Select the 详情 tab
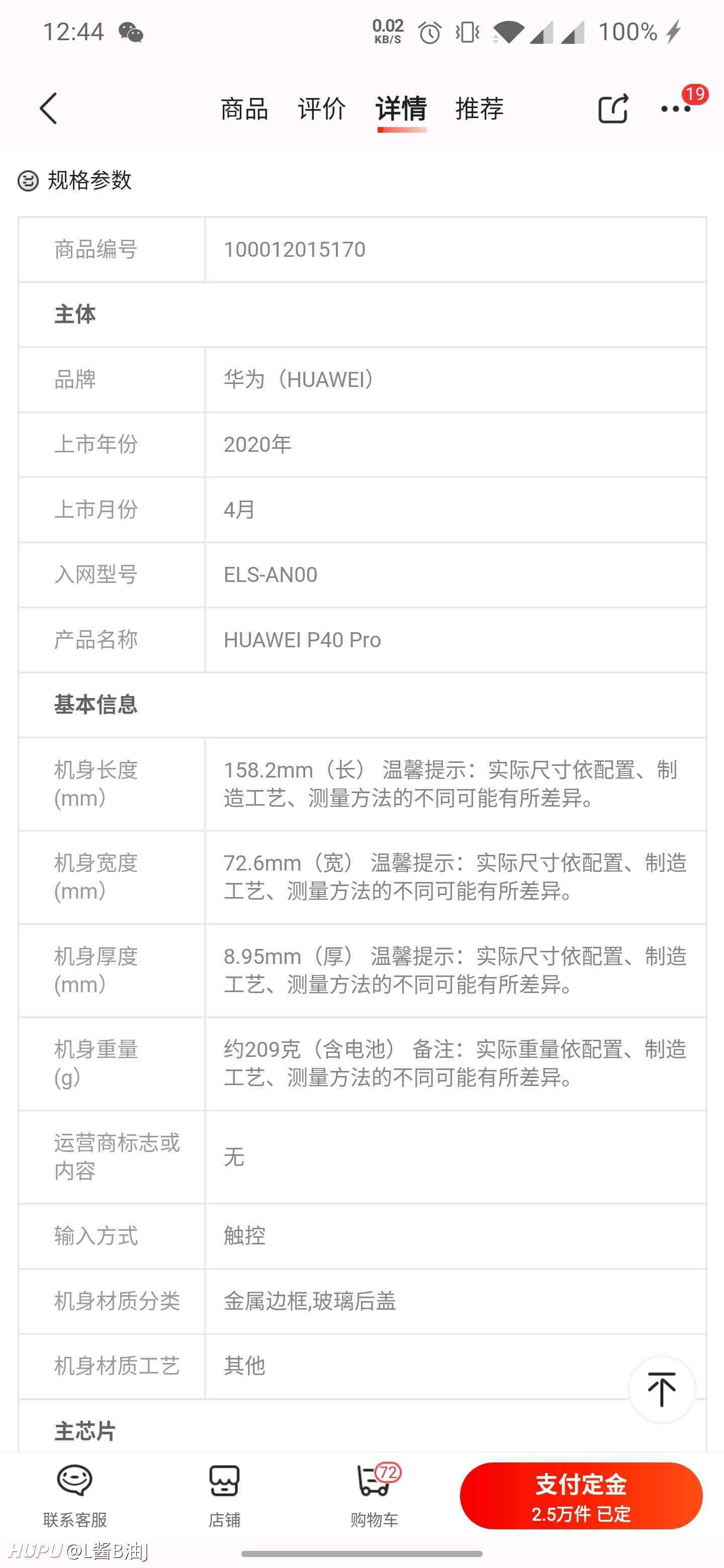The width and height of the screenshot is (724, 1568). (401, 109)
